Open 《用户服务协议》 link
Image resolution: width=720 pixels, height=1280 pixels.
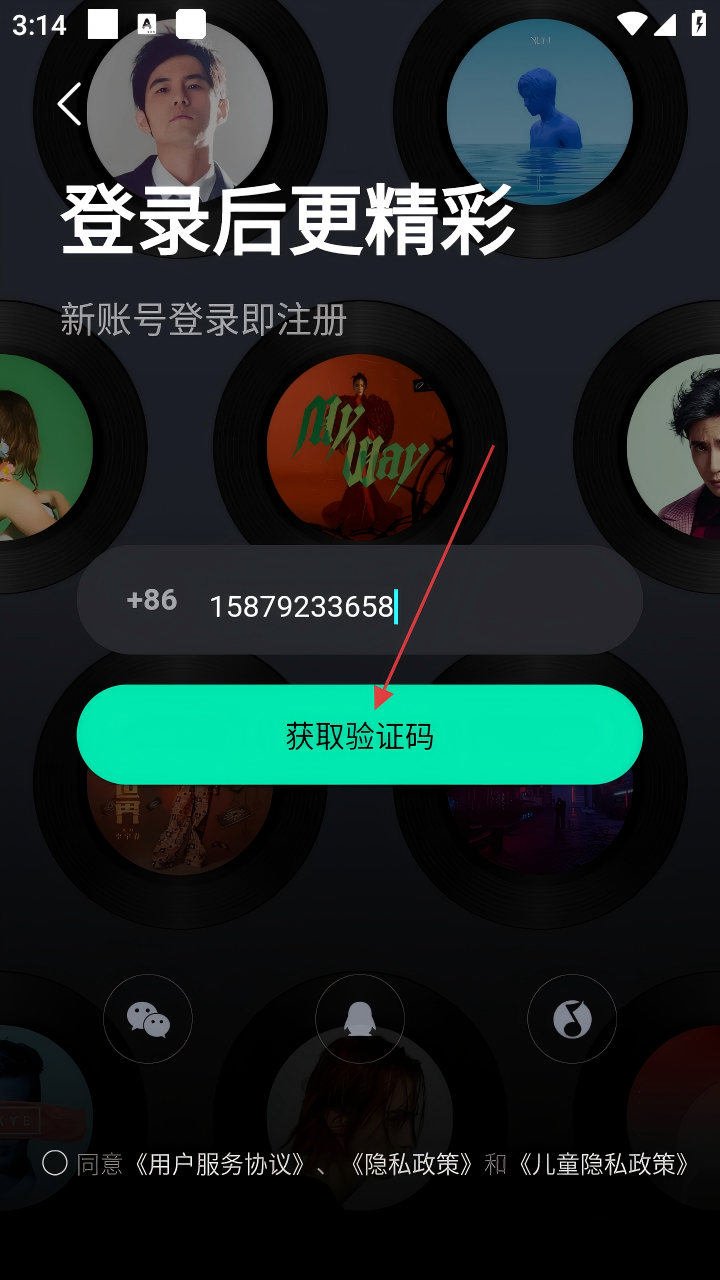point(220,1164)
